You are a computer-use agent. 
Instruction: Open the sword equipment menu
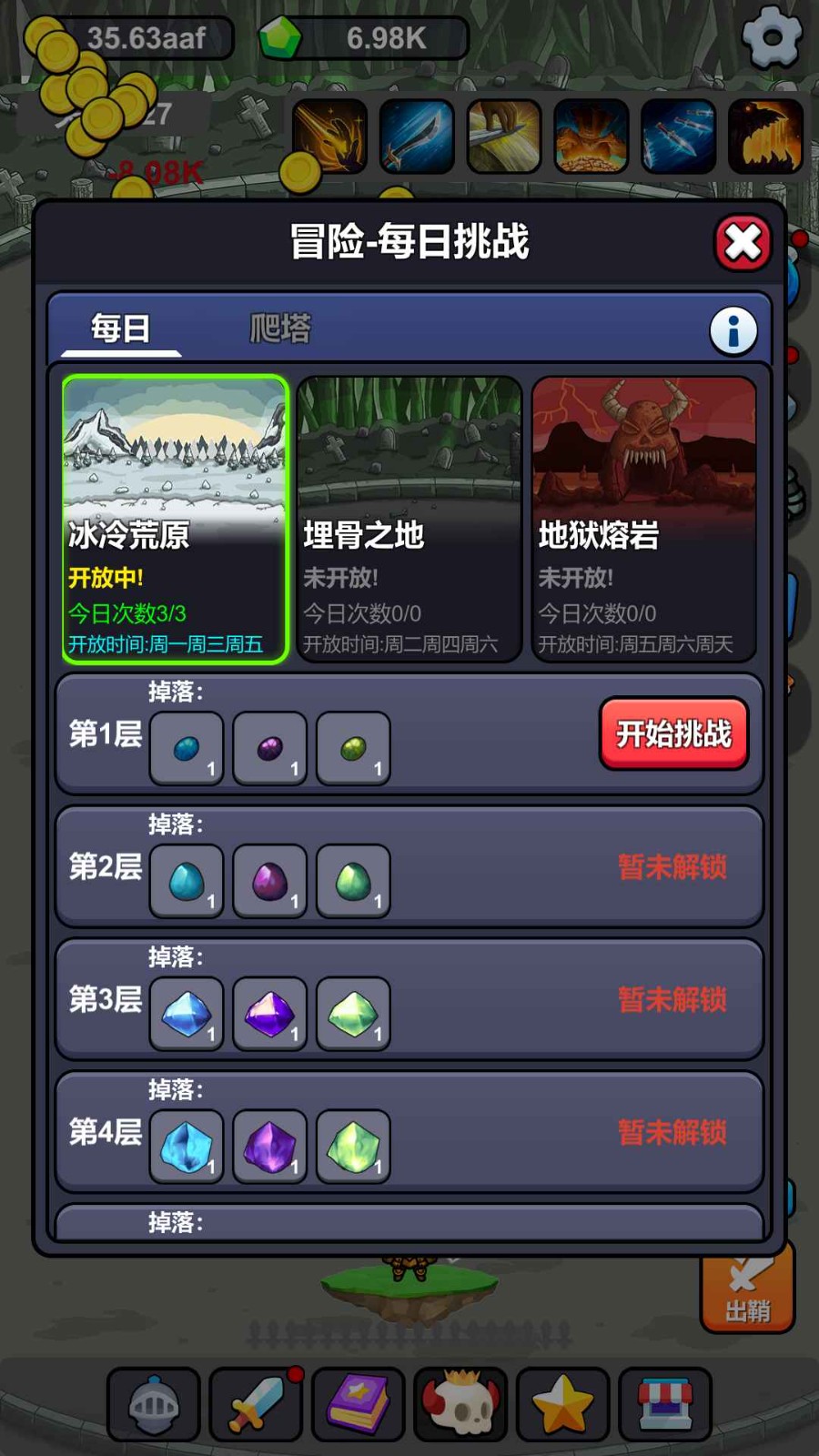coord(257,1404)
